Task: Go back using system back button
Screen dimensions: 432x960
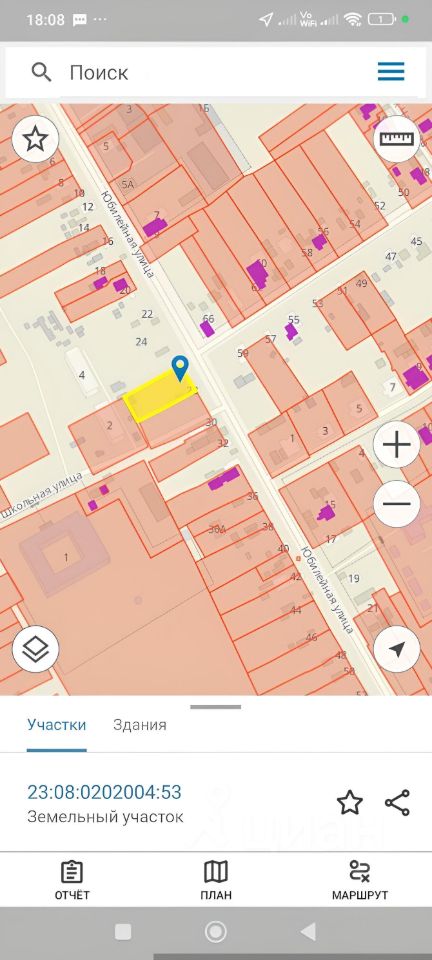Action: click(308, 932)
